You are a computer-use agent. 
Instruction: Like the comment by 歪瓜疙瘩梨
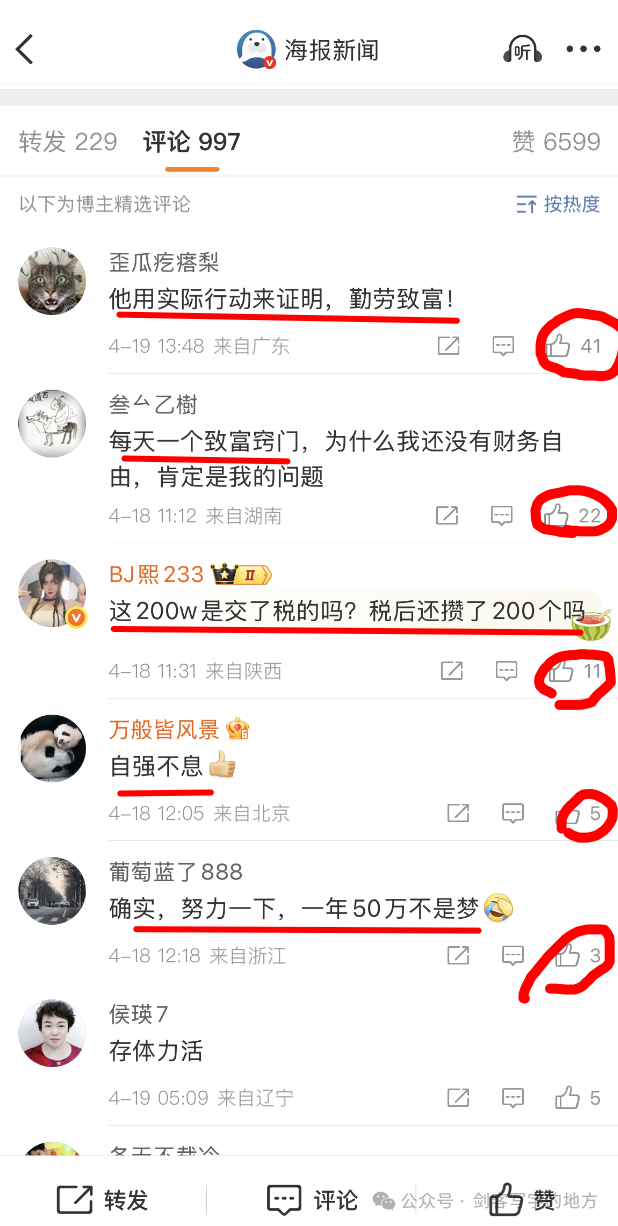(558, 346)
